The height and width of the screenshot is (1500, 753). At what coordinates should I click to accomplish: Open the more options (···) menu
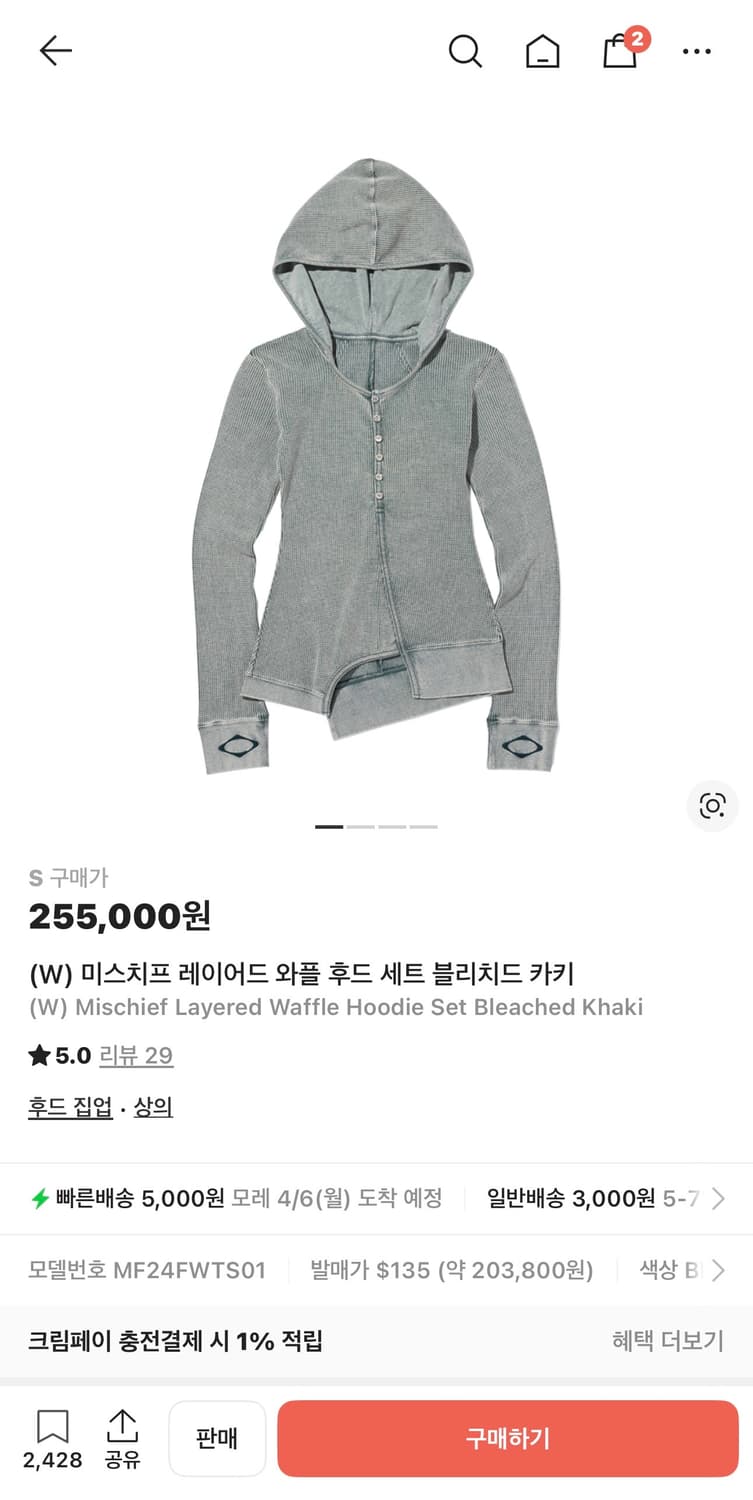(x=698, y=51)
